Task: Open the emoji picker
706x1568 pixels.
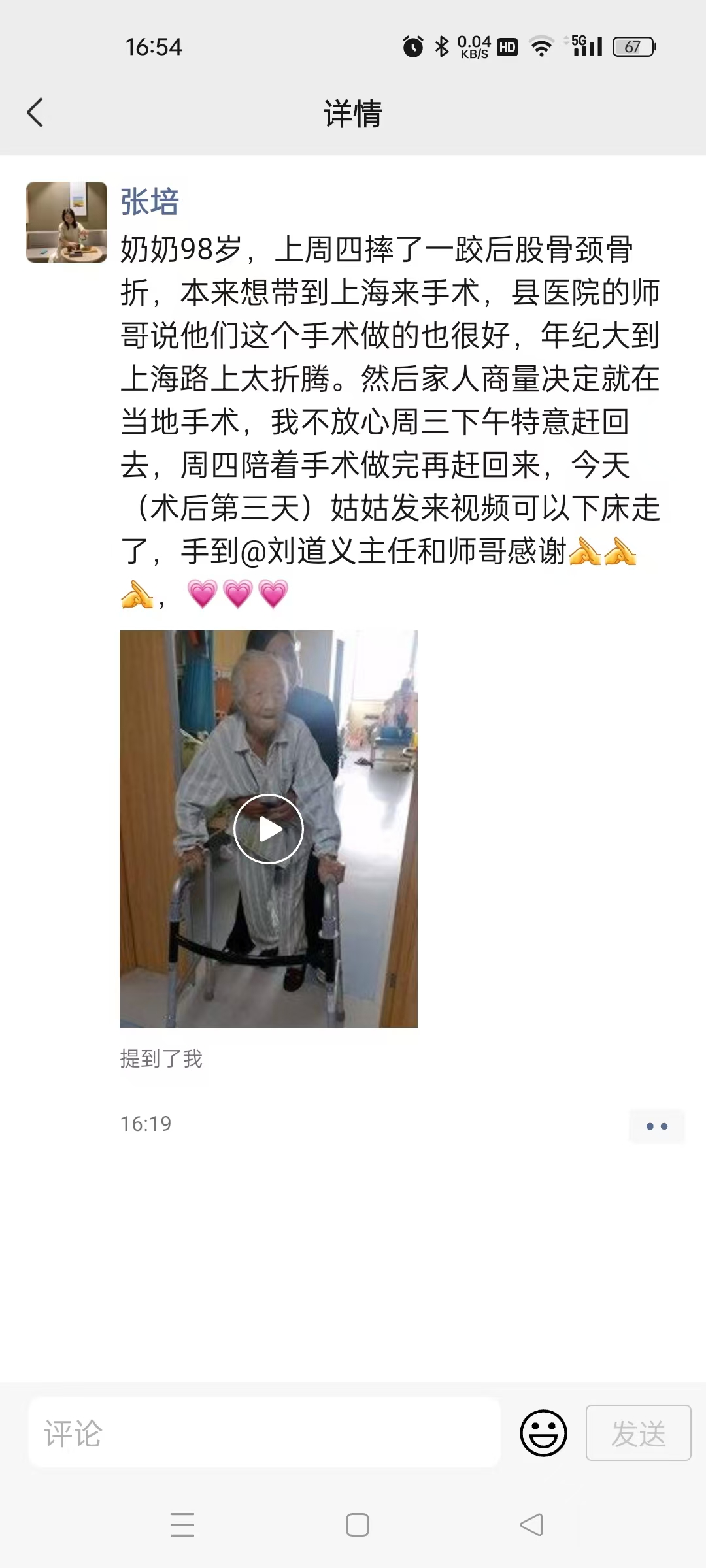Action: (x=543, y=1433)
